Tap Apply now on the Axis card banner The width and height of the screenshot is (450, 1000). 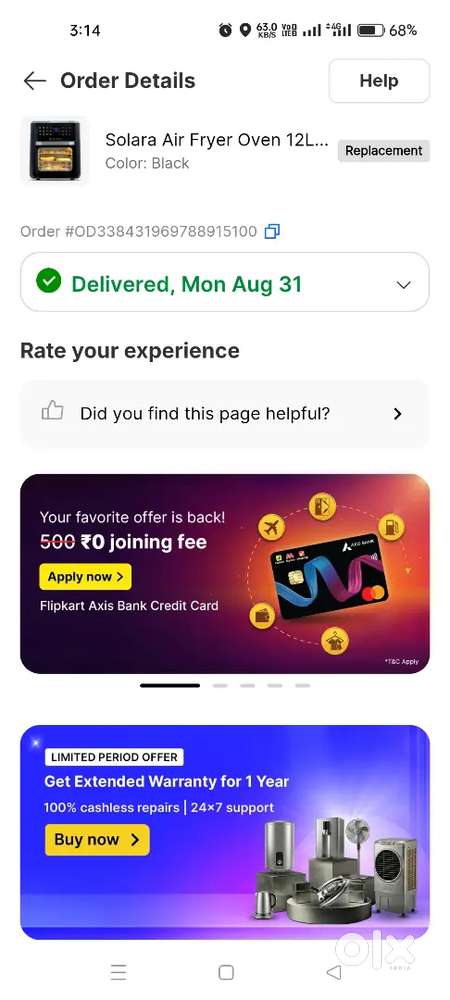click(85, 577)
